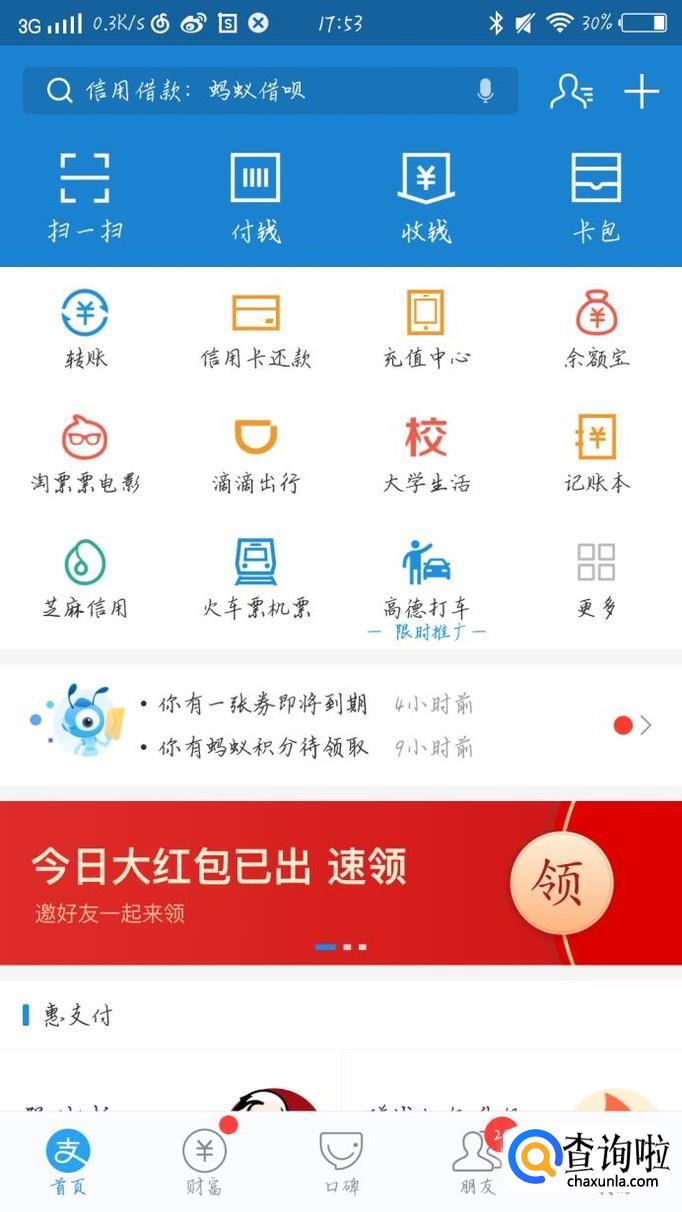This screenshot has height=1212, width=682.
Task: Book with 火车票机票
Action: [x=255, y=578]
